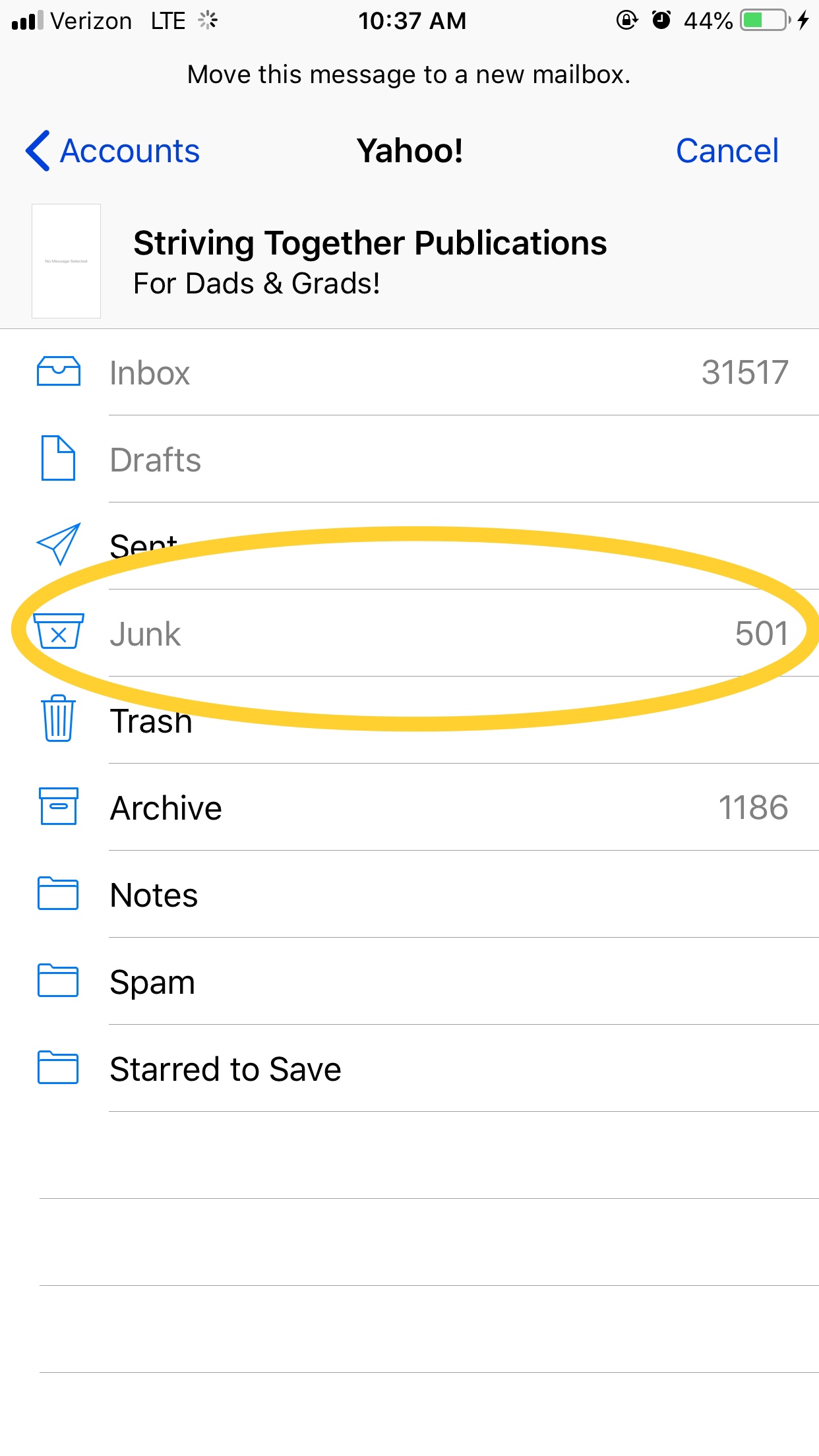Move message to the Spam folder
This screenshot has height=1456, width=819.
152,982
